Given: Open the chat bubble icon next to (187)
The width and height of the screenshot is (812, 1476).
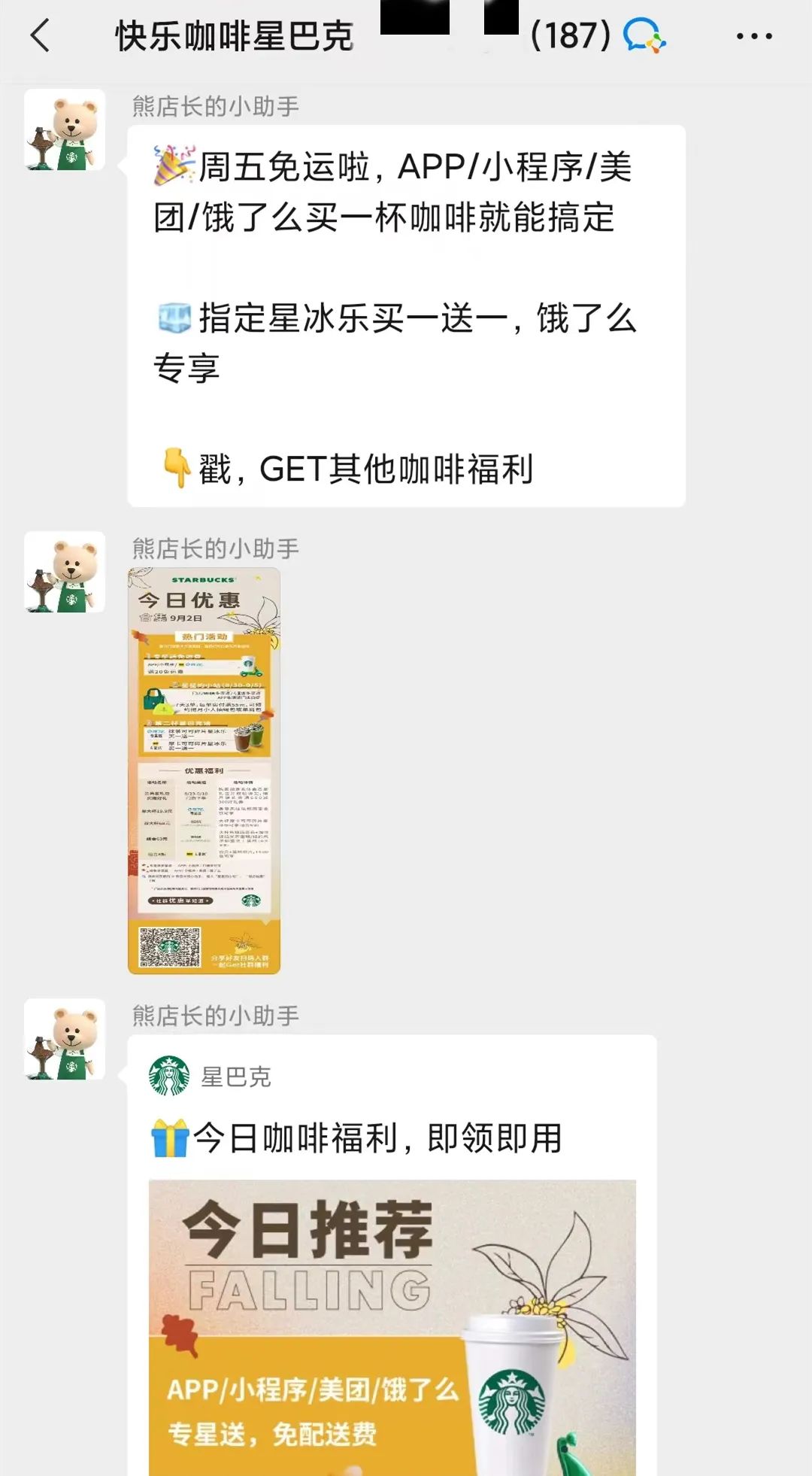Looking at the screenshot, I should coord(644,36).
